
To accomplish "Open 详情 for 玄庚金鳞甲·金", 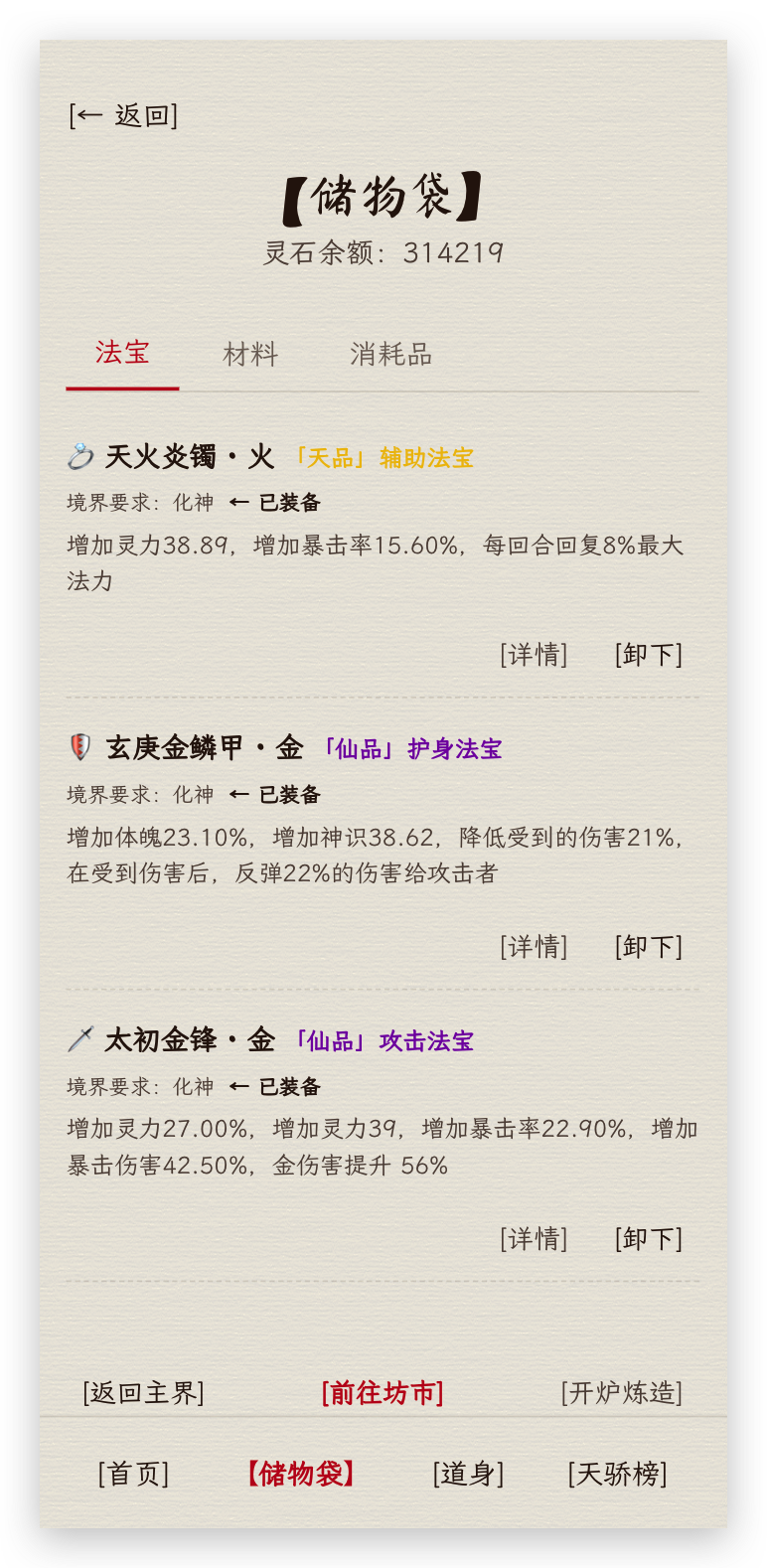I will pyautogui.click(x=535, y=946).
